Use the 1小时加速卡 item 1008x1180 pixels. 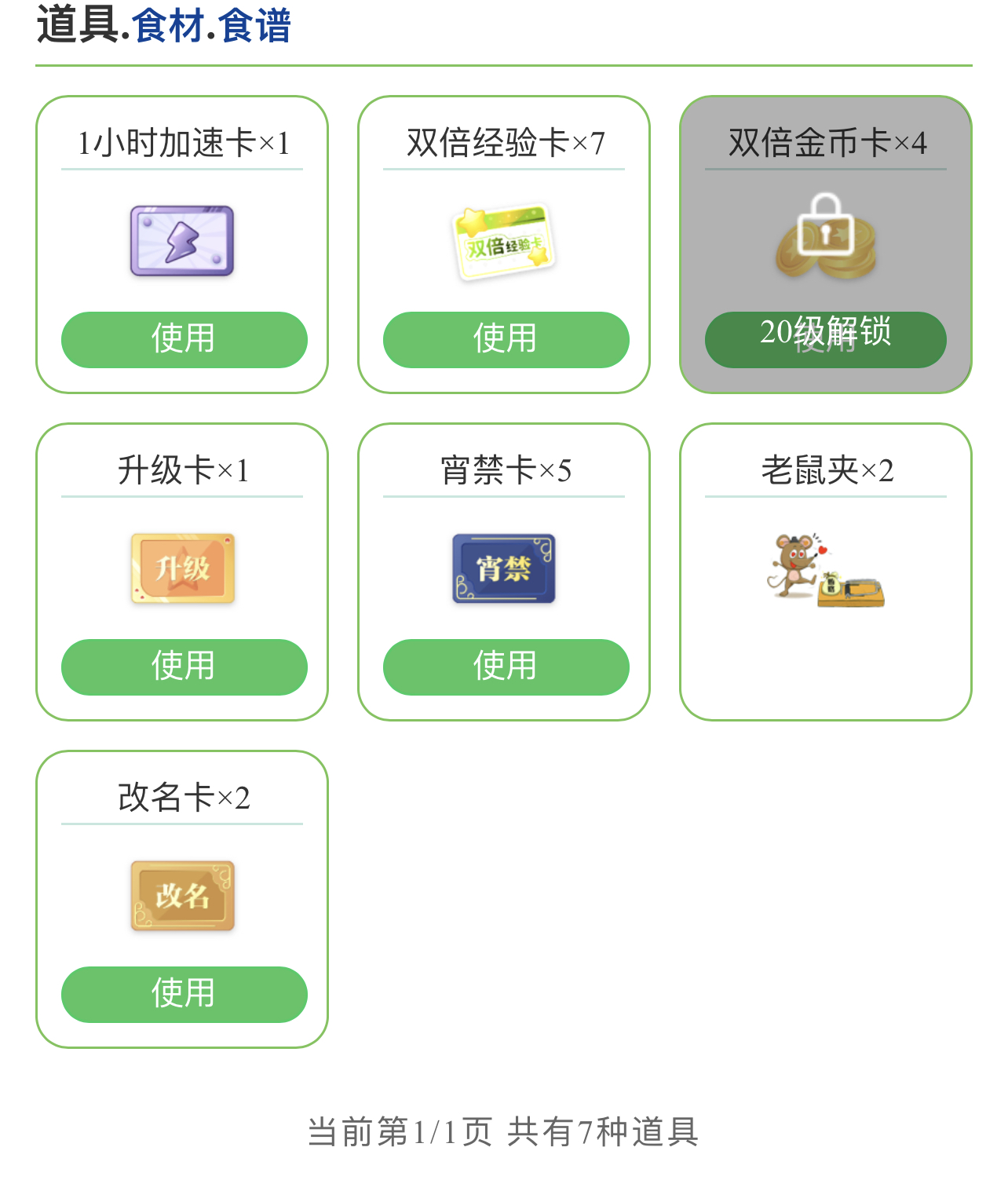(184, 340)
